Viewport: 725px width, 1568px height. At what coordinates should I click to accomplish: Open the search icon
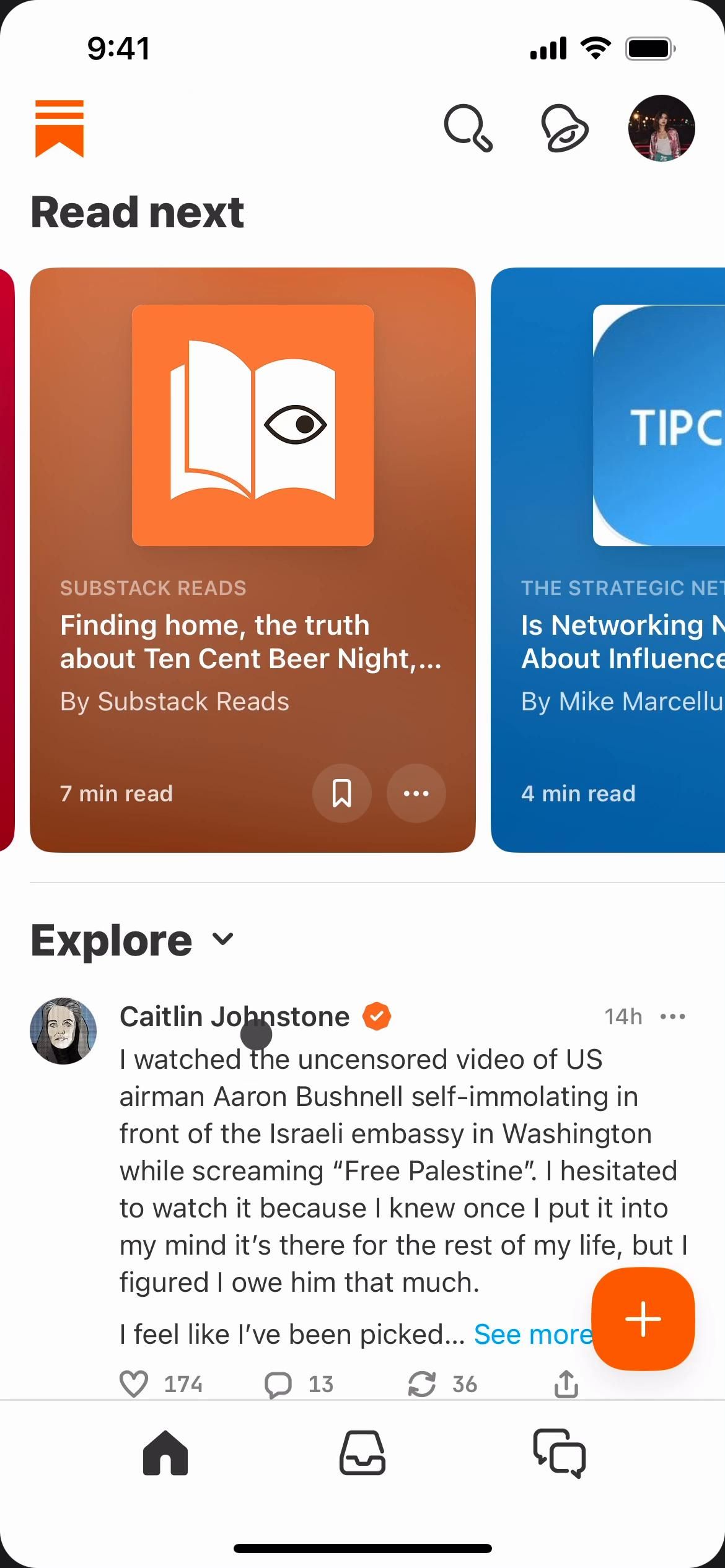pos(468,129)
